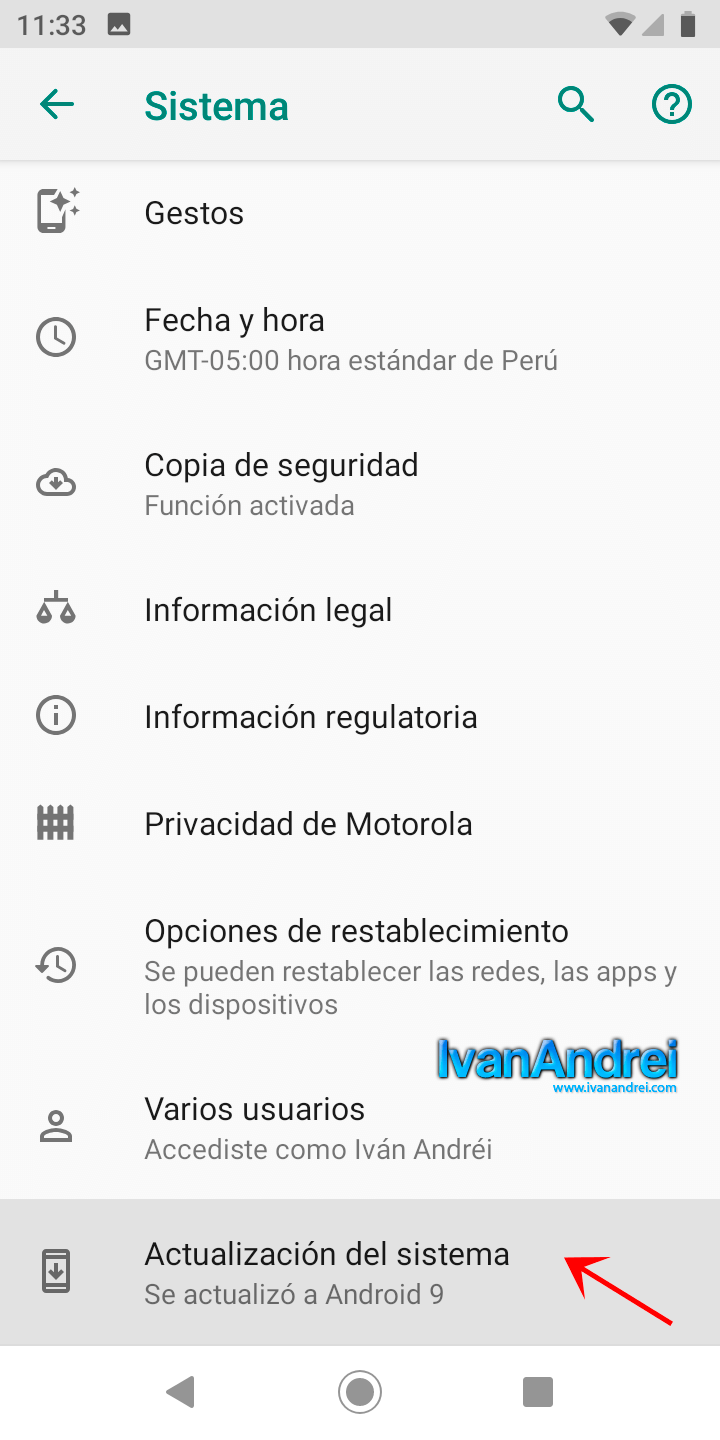
Task: Open Opciones de restablecimiento
Action: pos(360,966)
